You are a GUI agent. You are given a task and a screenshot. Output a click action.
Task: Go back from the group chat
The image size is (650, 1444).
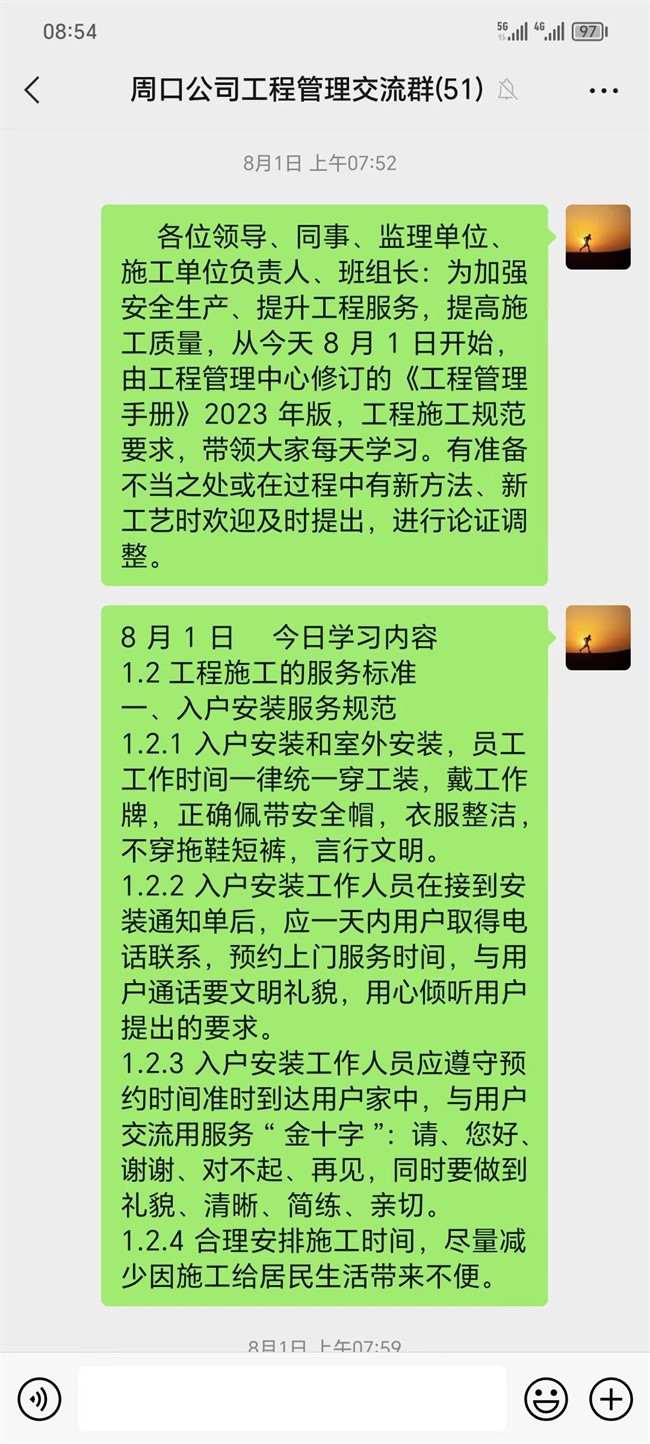(x=32, y=91)
